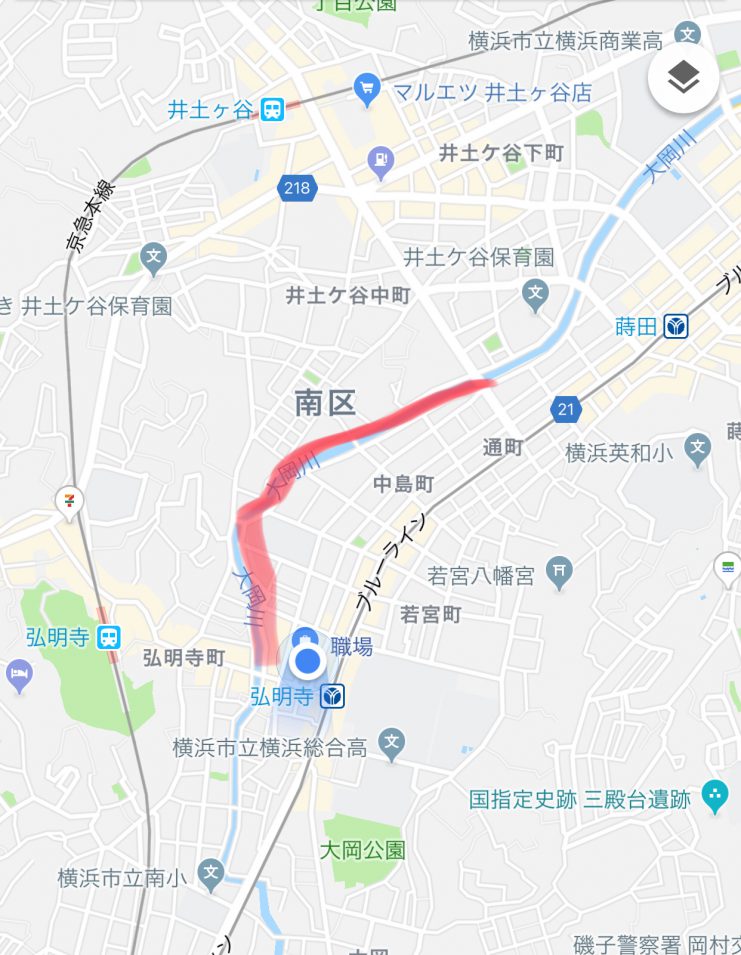Tap the 井土ヶ谷 train station marker
The width and height of the screenshot is (741, 955).
272,110
